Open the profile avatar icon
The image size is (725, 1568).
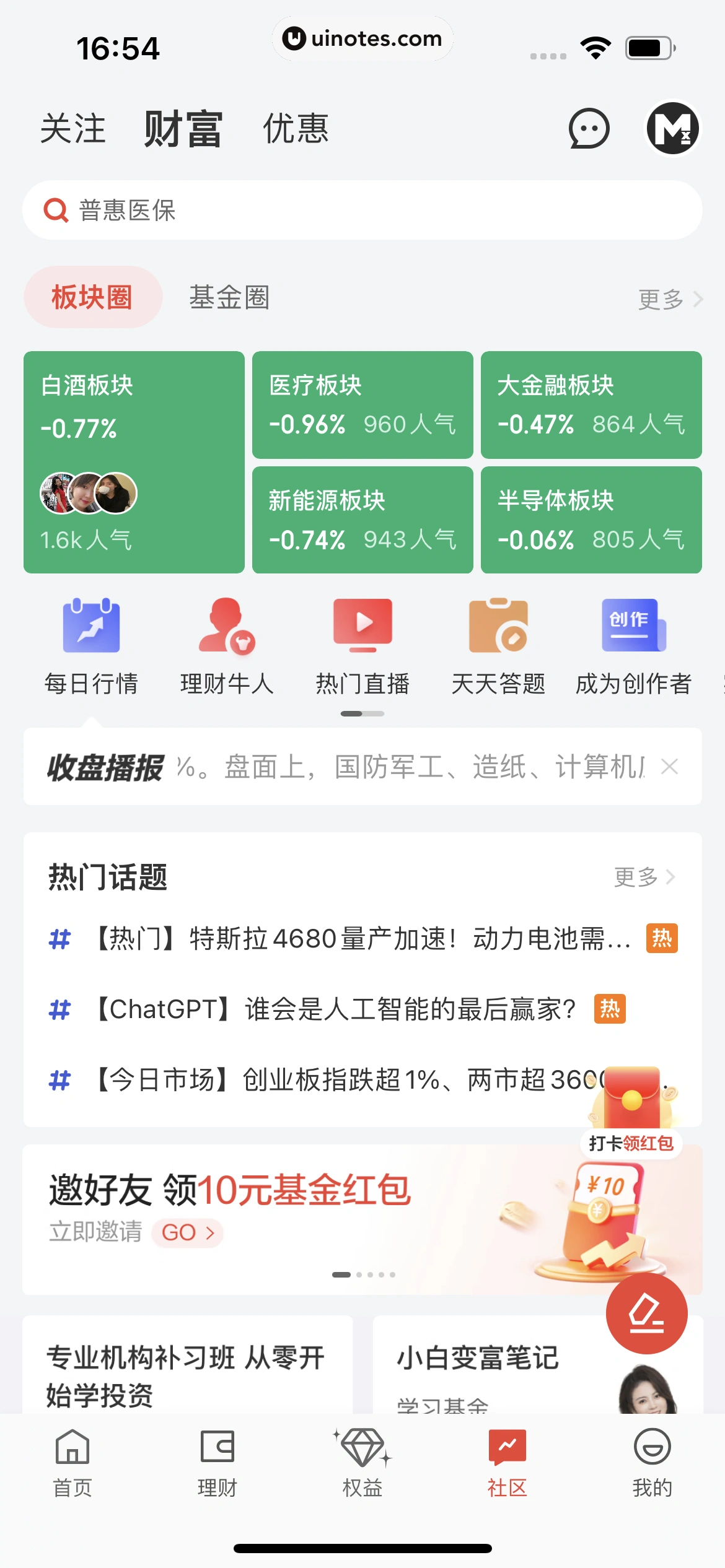672,129
